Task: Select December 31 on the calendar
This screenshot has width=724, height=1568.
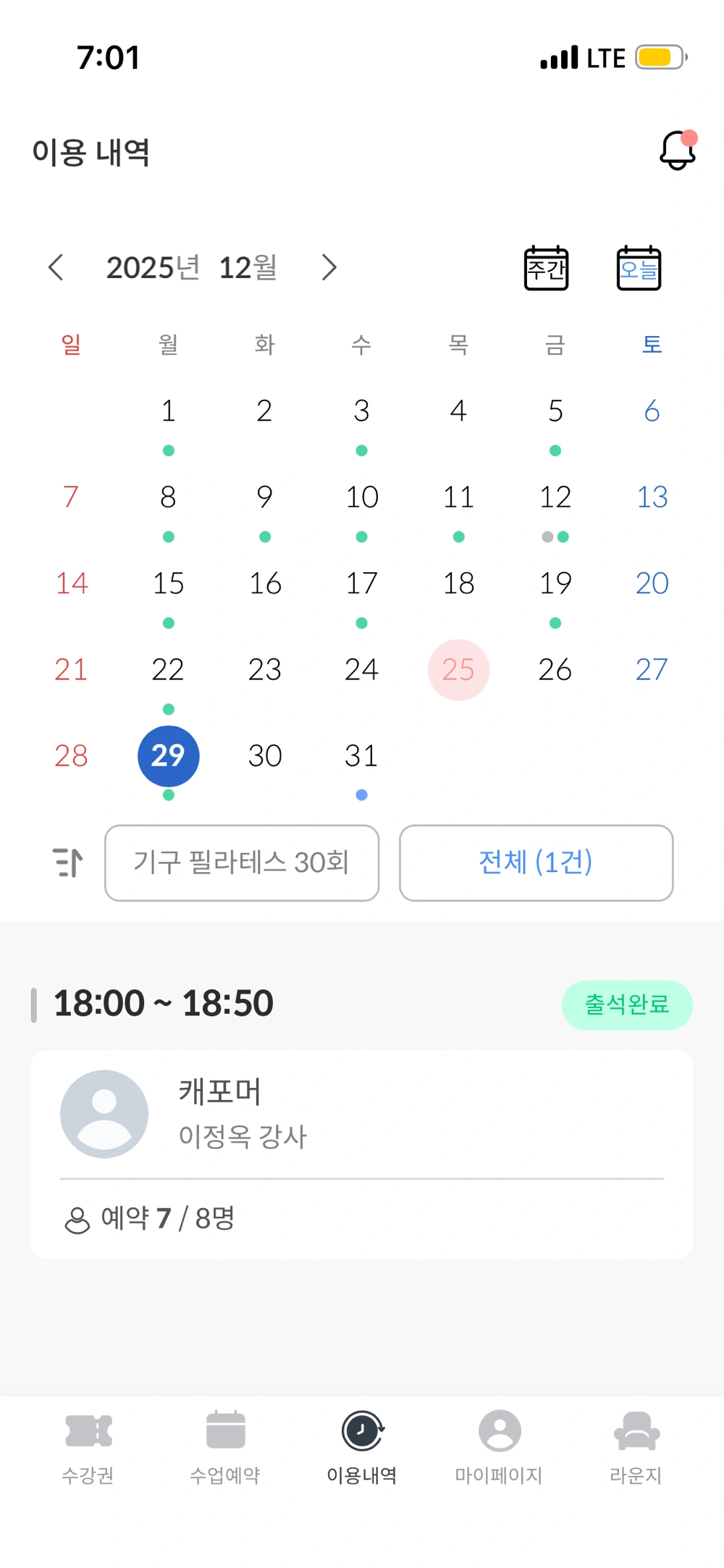Action: [x=361, y=756]
